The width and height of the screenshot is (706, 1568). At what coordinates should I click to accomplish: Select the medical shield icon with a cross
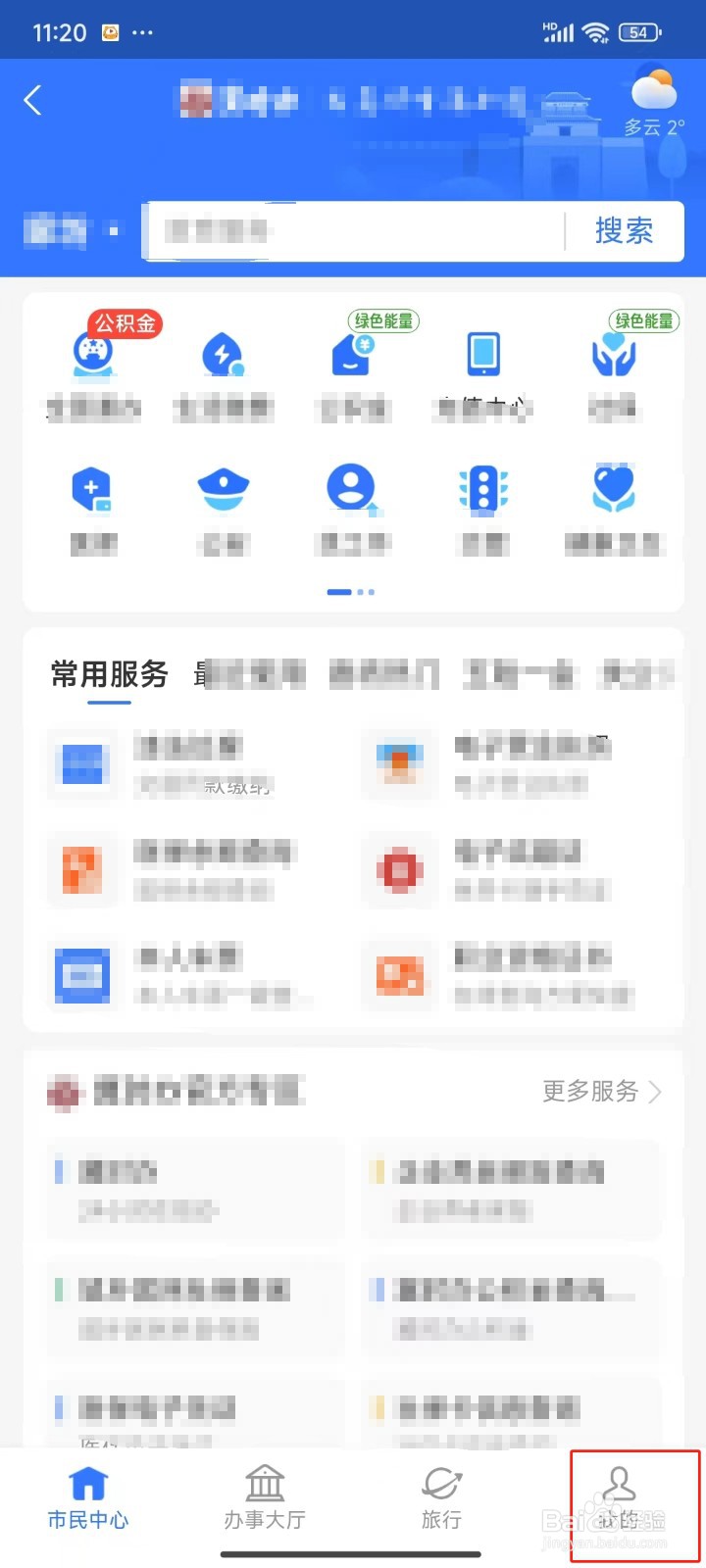[93, 490]
